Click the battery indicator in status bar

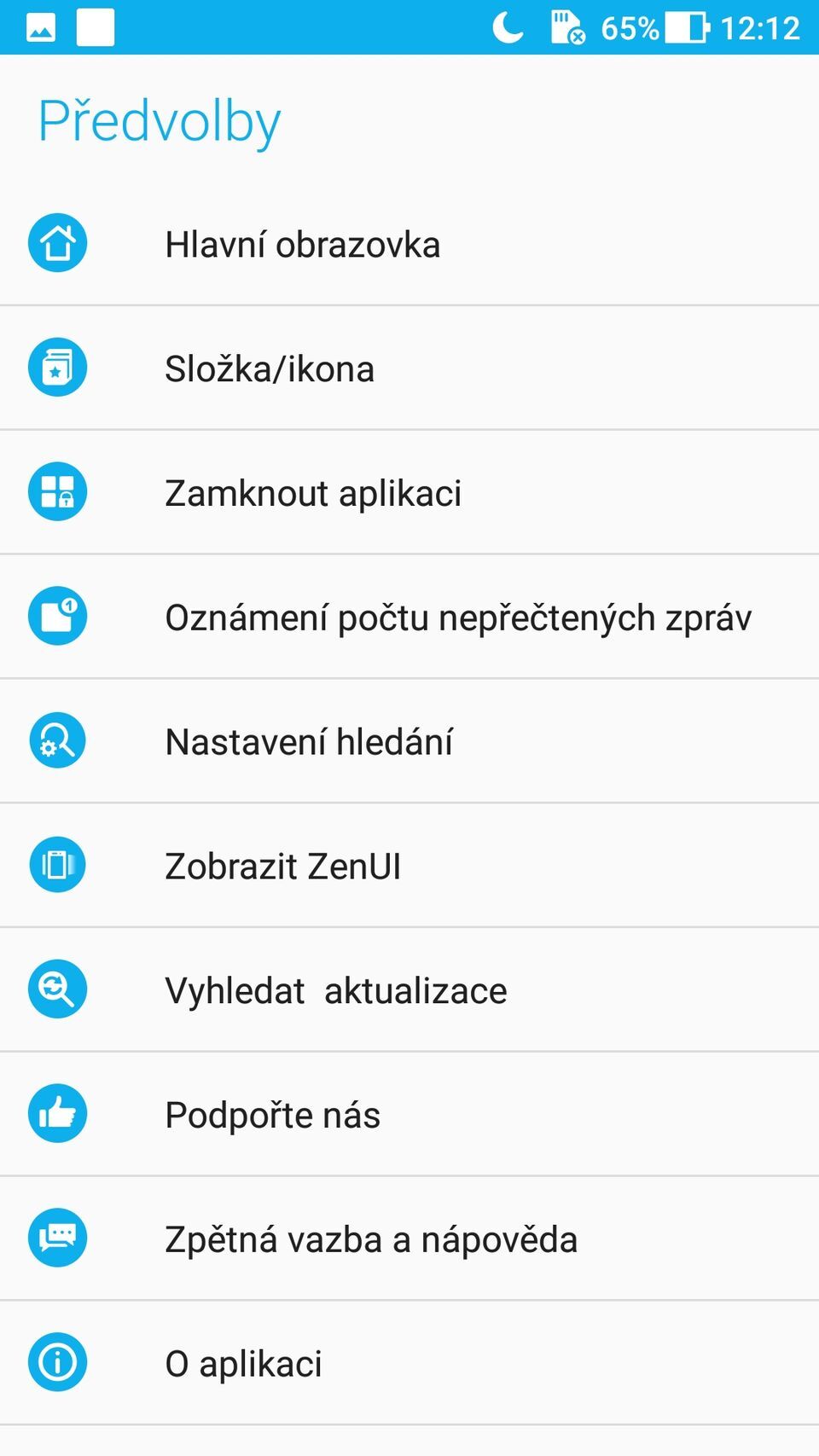(x=688, y=27)
